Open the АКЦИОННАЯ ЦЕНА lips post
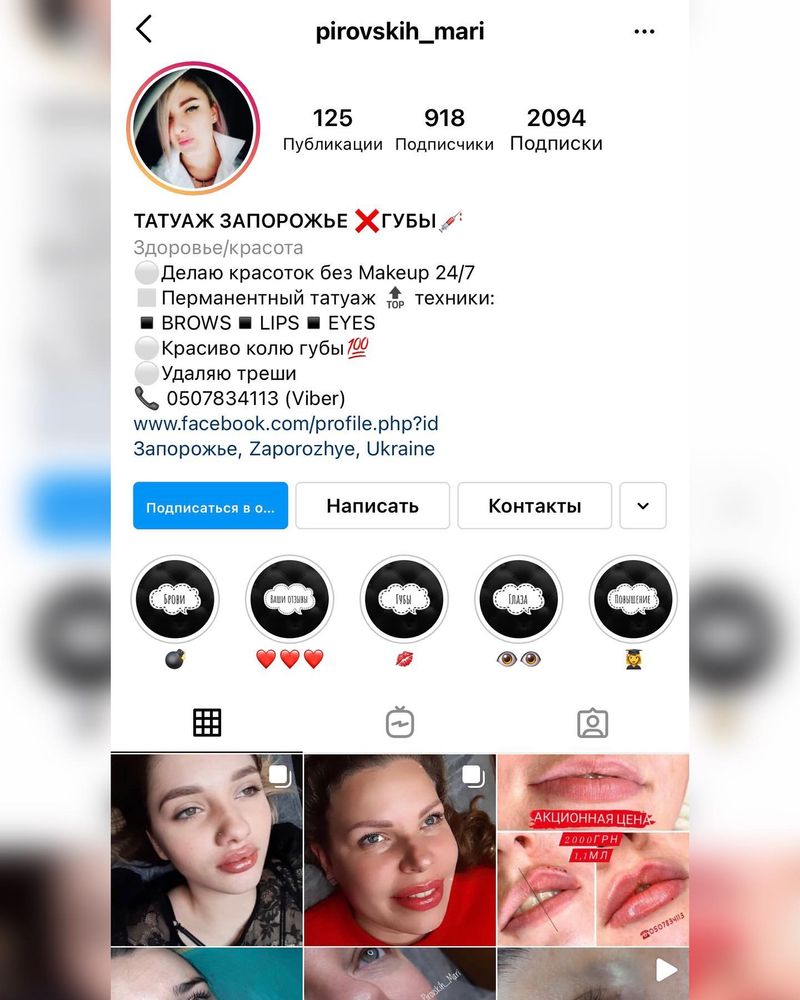Screen dimensions: 800x1000 point(593,849)
